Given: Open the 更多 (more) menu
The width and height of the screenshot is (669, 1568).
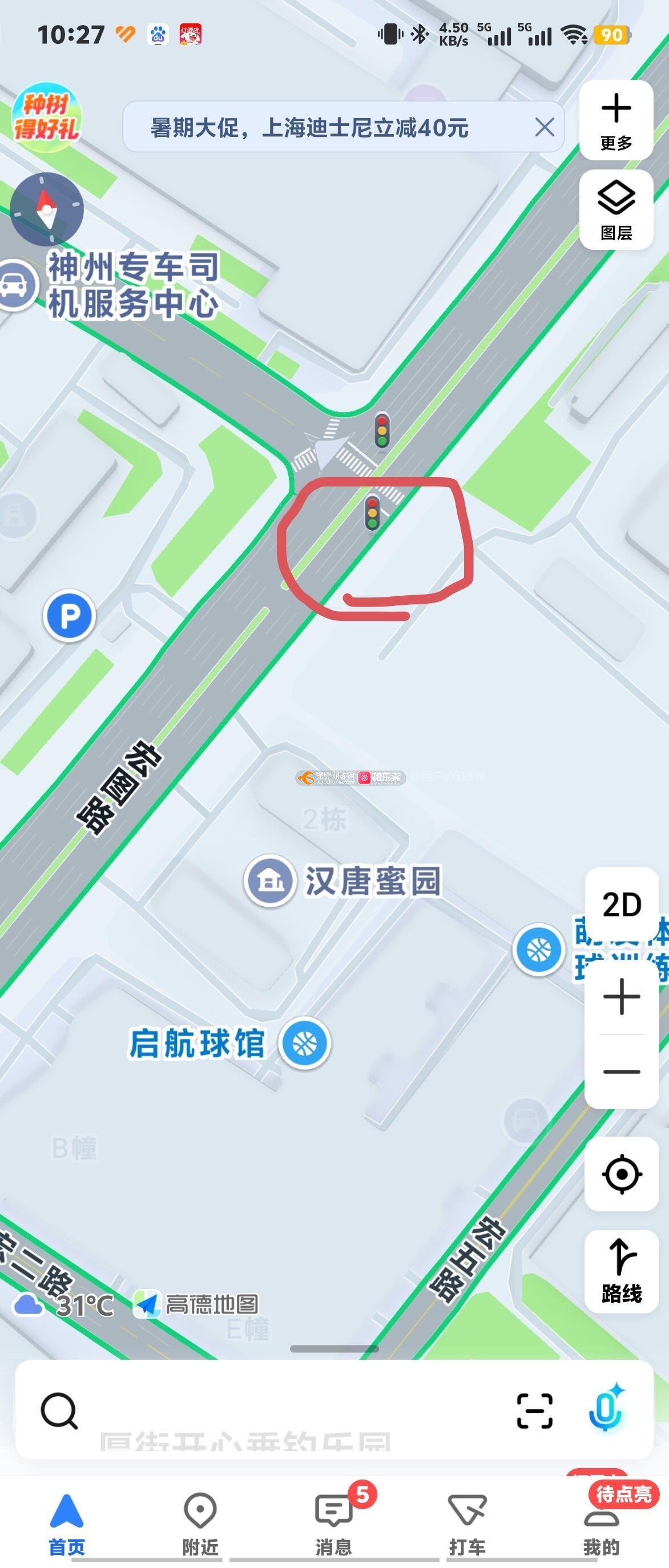Looking at the screenshot, I should point(616,120).
